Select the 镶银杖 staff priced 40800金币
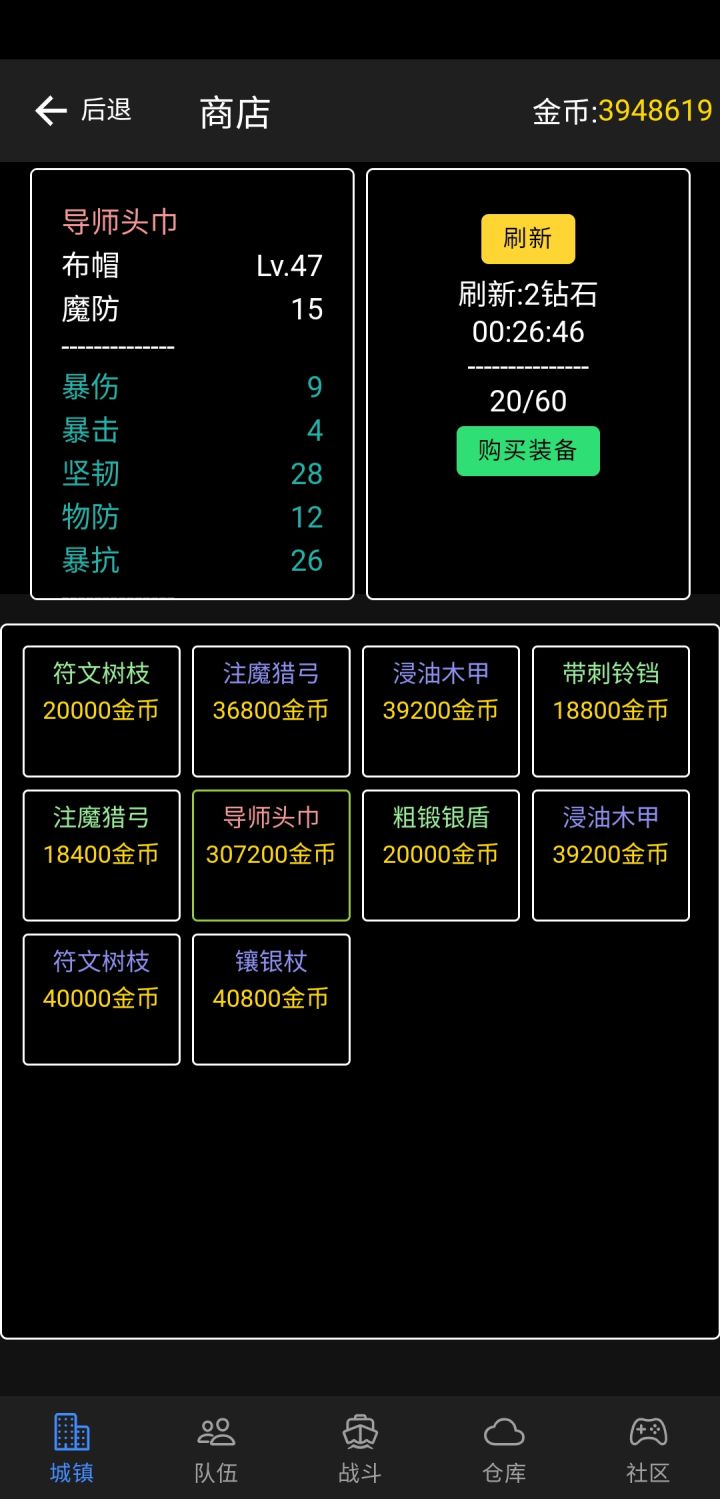 tap(271, 998)
